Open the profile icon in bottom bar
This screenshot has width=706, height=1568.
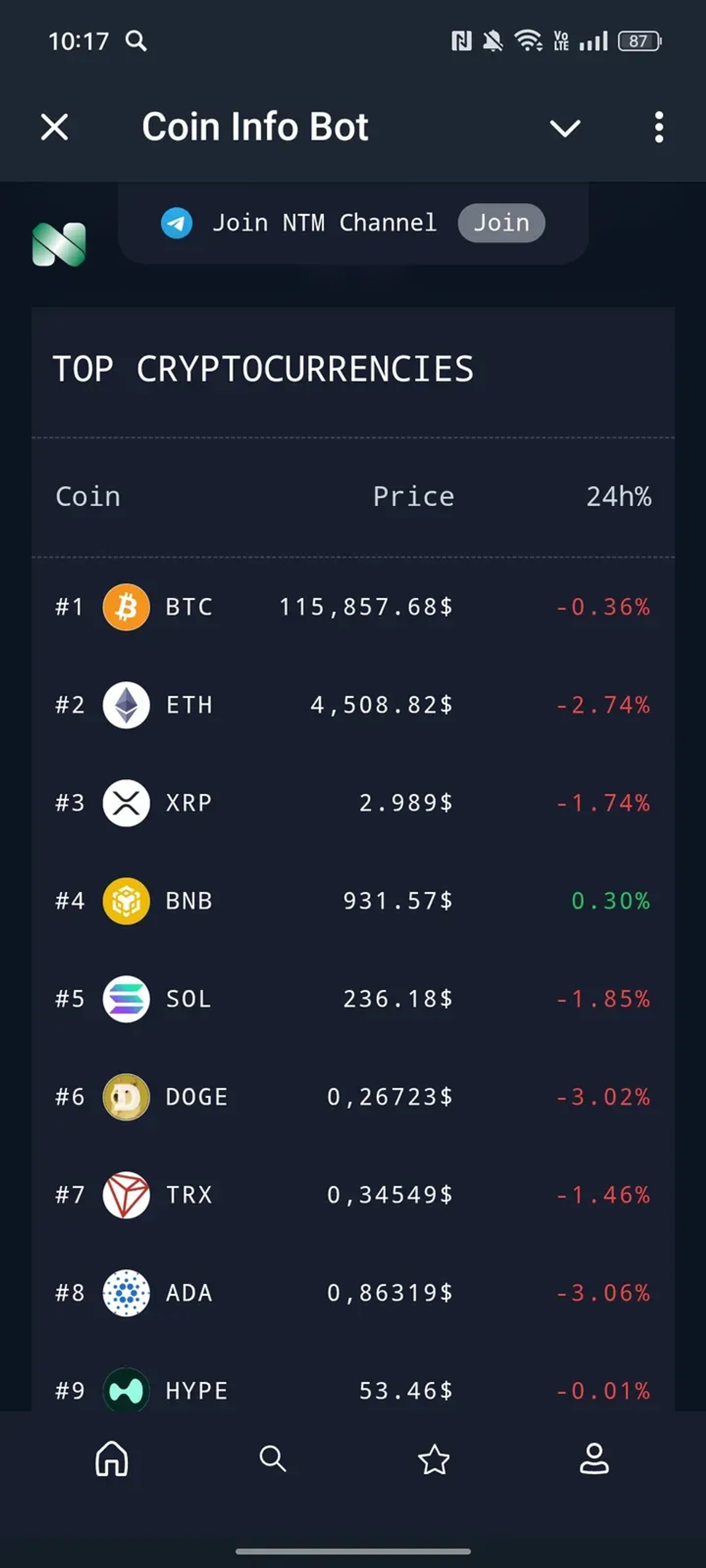coord(594,1460)
